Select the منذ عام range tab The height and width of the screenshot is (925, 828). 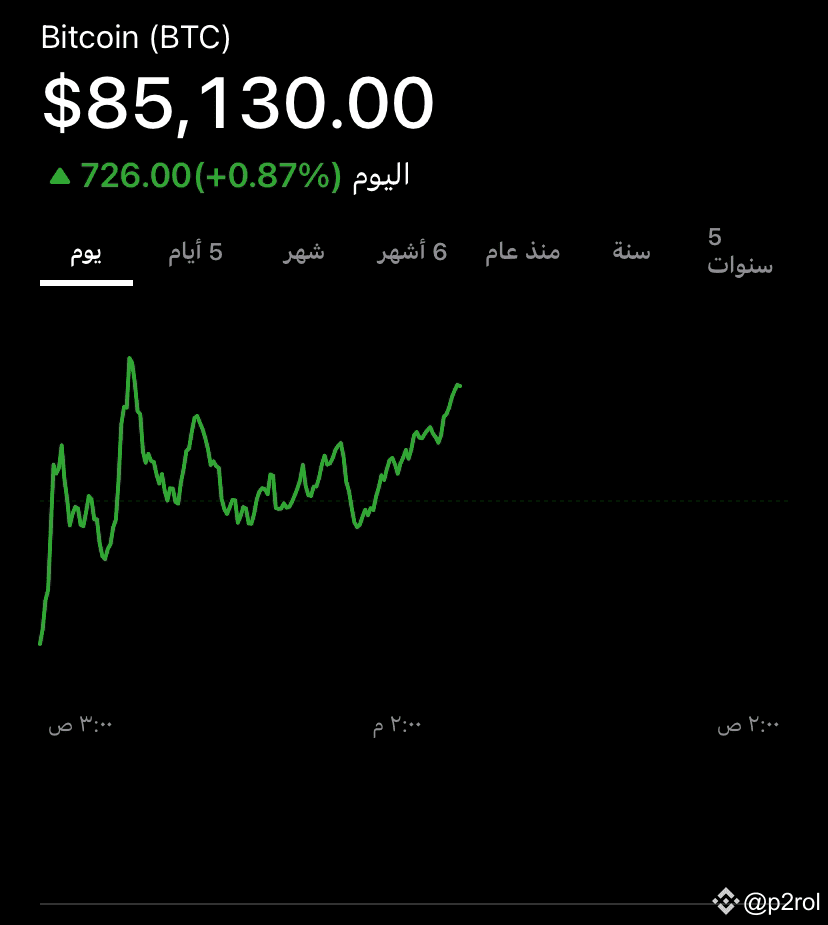(523, 252)
